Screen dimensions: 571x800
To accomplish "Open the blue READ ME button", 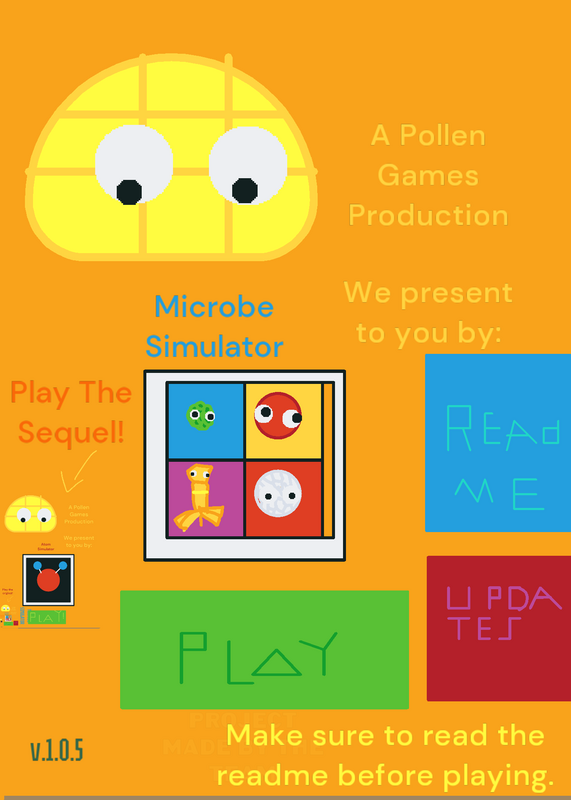I will 498,443.
